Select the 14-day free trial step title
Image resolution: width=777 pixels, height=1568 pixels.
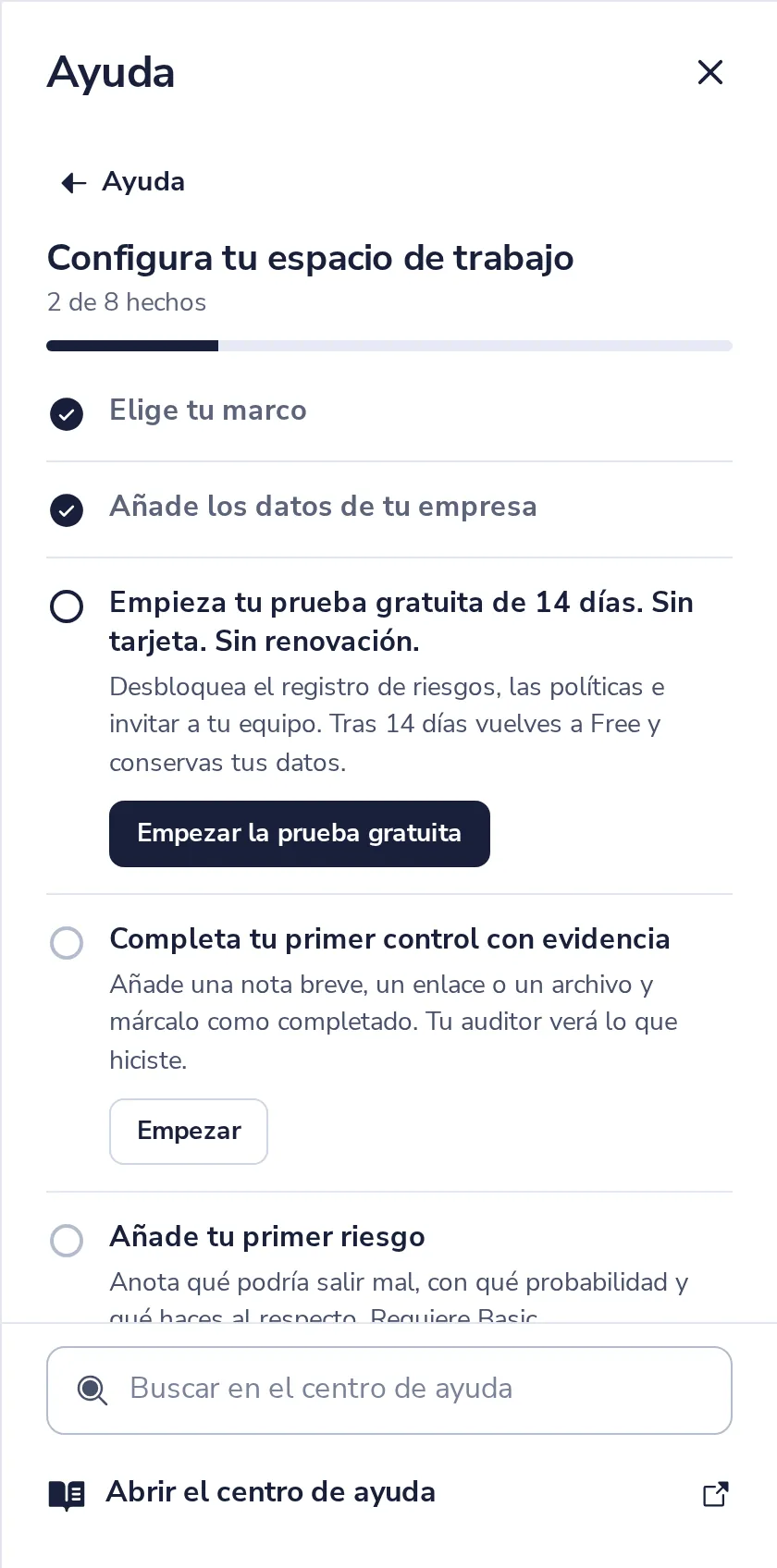(401, 621)
